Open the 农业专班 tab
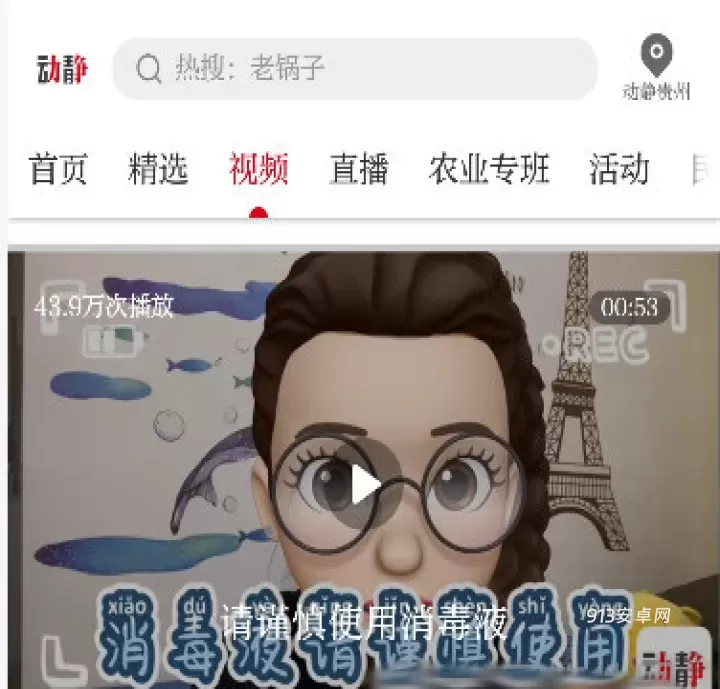 (489, 169)
